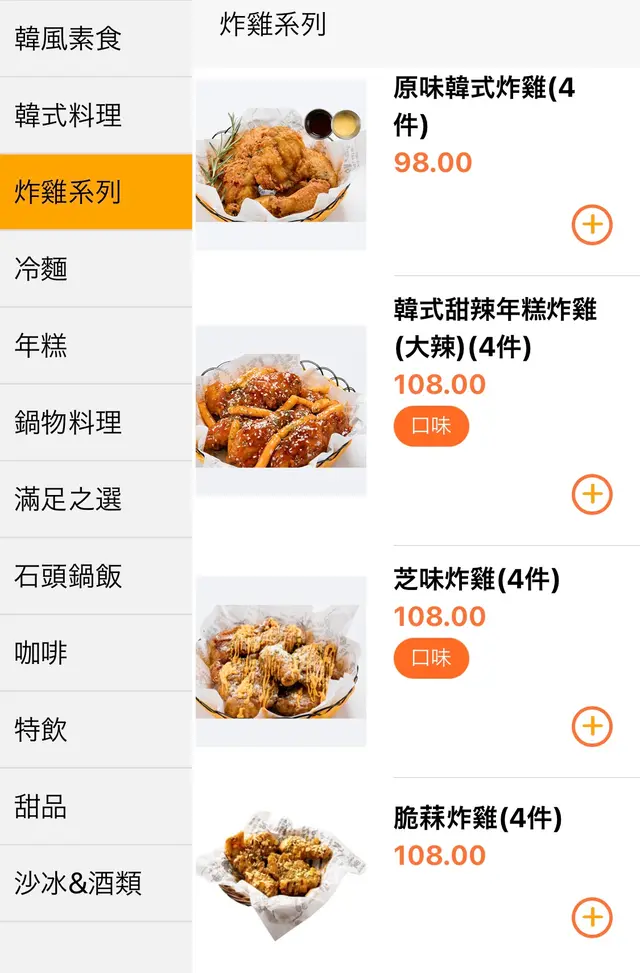Screen dimensions: 640x973
Task: Choose 口味 for 韓式甜辣年糕炸雞
Action: (431, 426)
